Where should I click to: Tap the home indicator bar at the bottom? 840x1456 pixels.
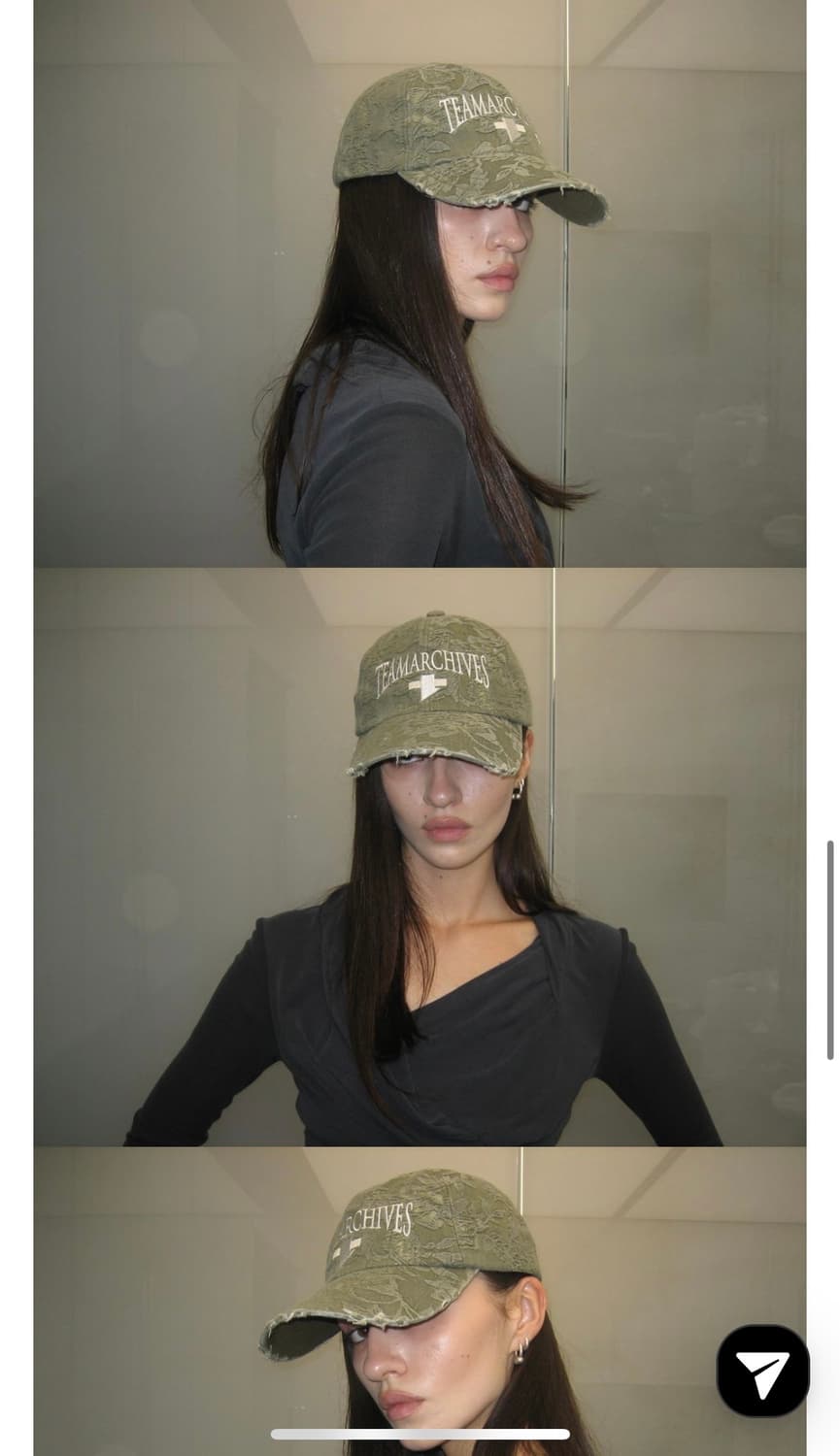pyautogui.click(x=420, y=1430)
